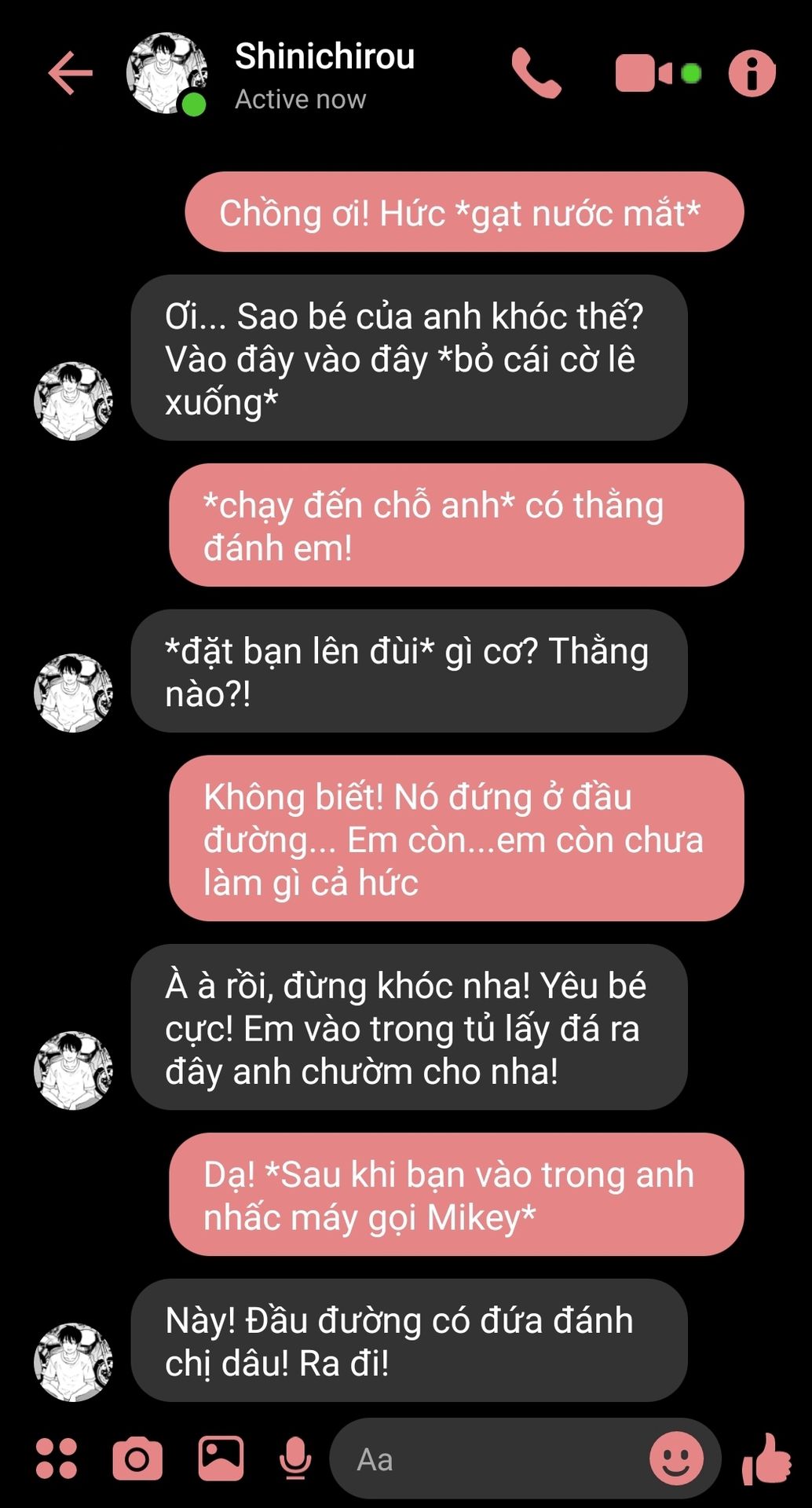Go back to the chat list
812x1508 pixels.
pos(70,73)
